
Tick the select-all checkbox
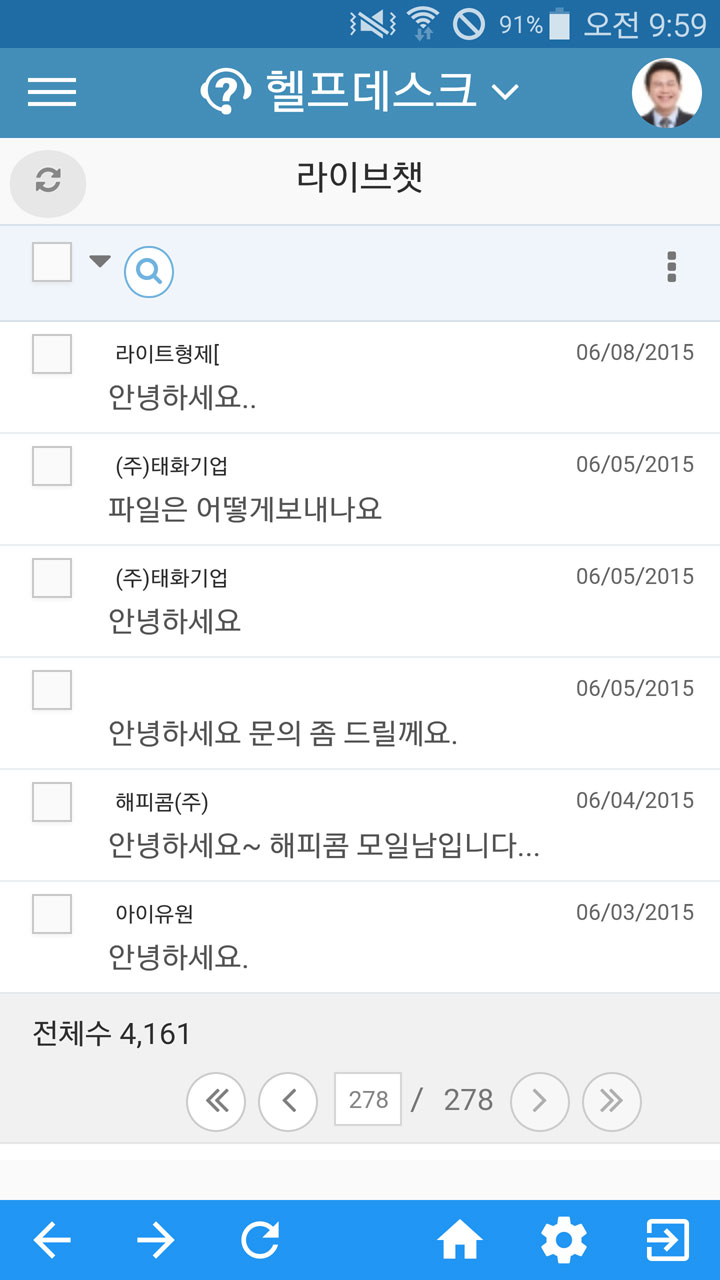click(x=52, y=262)
